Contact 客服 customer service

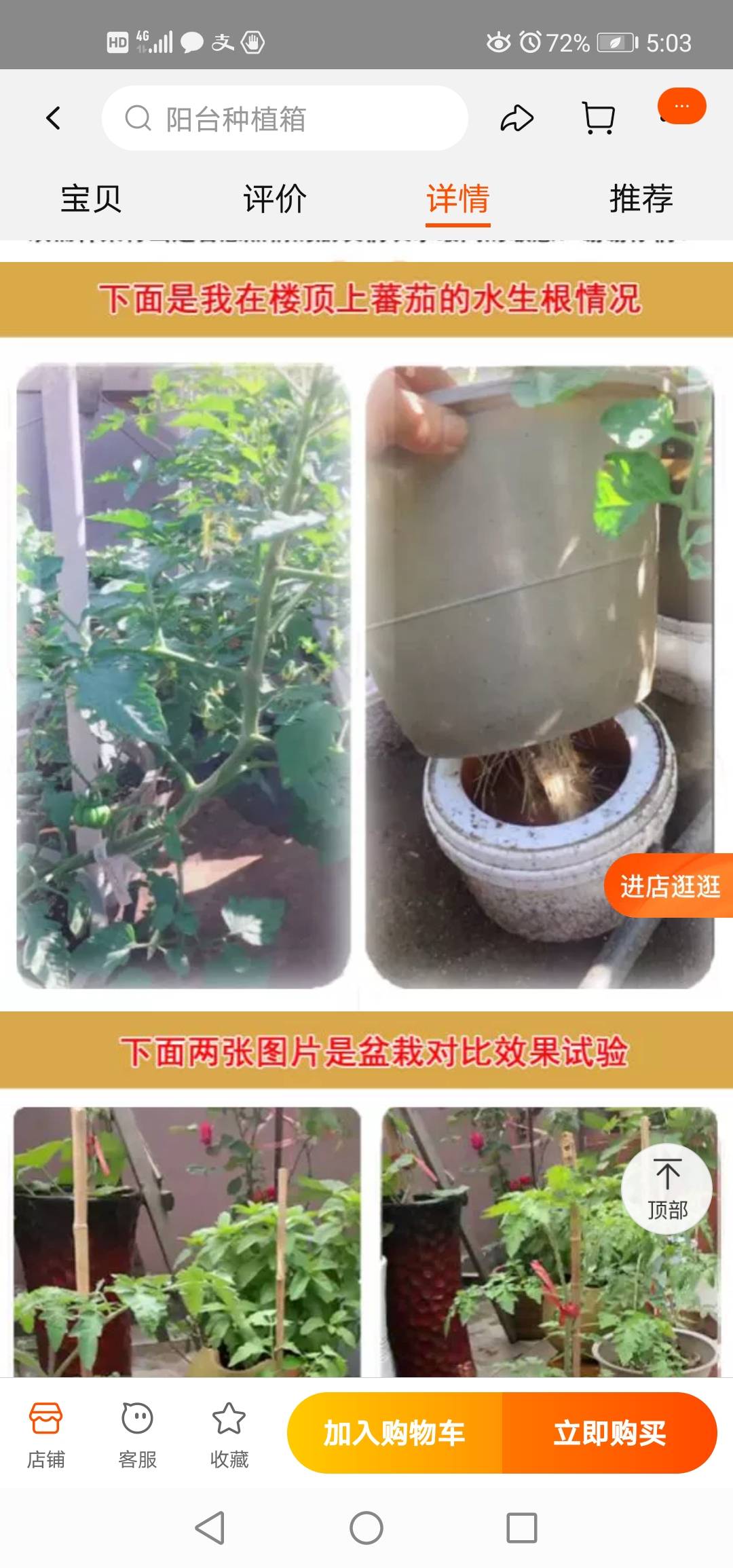[x=137, y=1436]
